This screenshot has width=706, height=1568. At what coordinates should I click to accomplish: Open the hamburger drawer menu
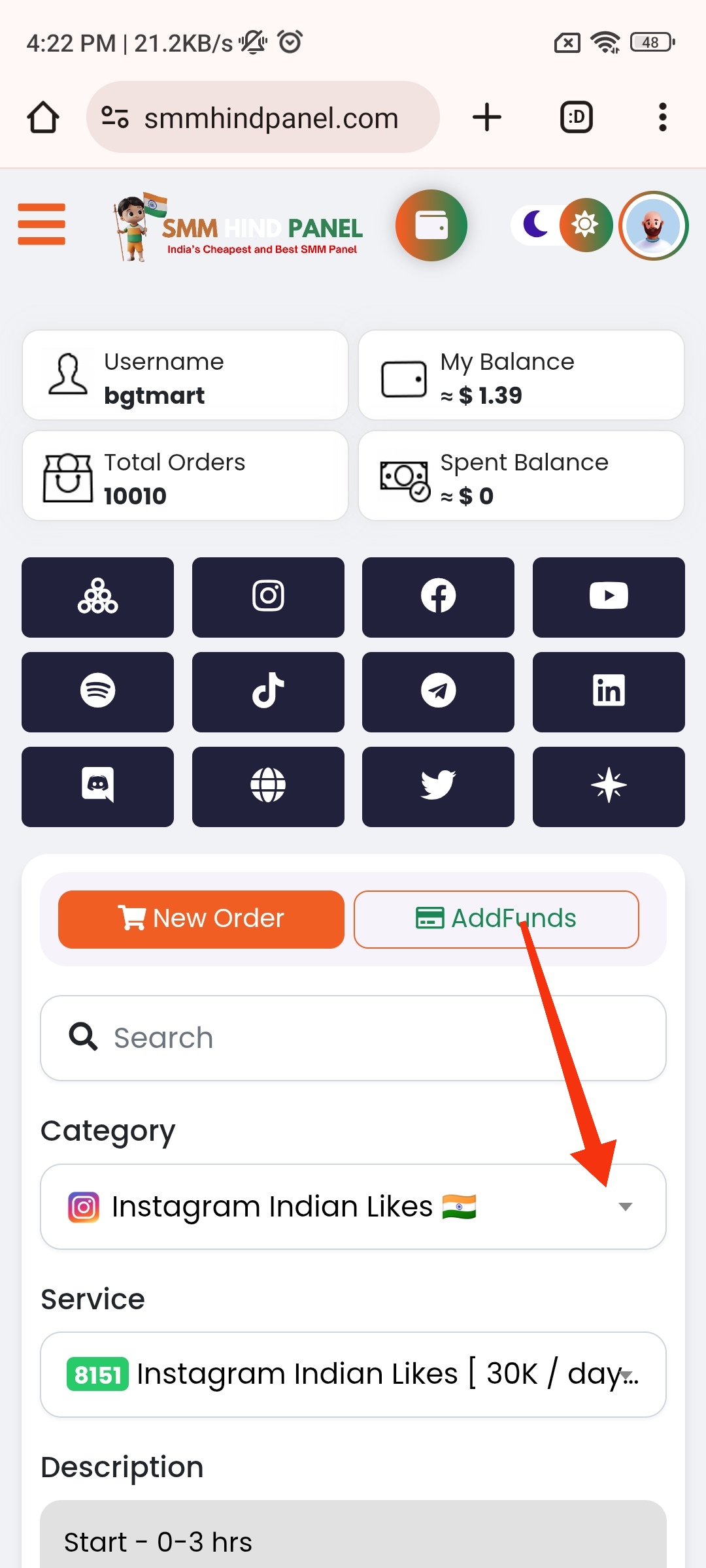pyautogui.click(x=41, y=224)
